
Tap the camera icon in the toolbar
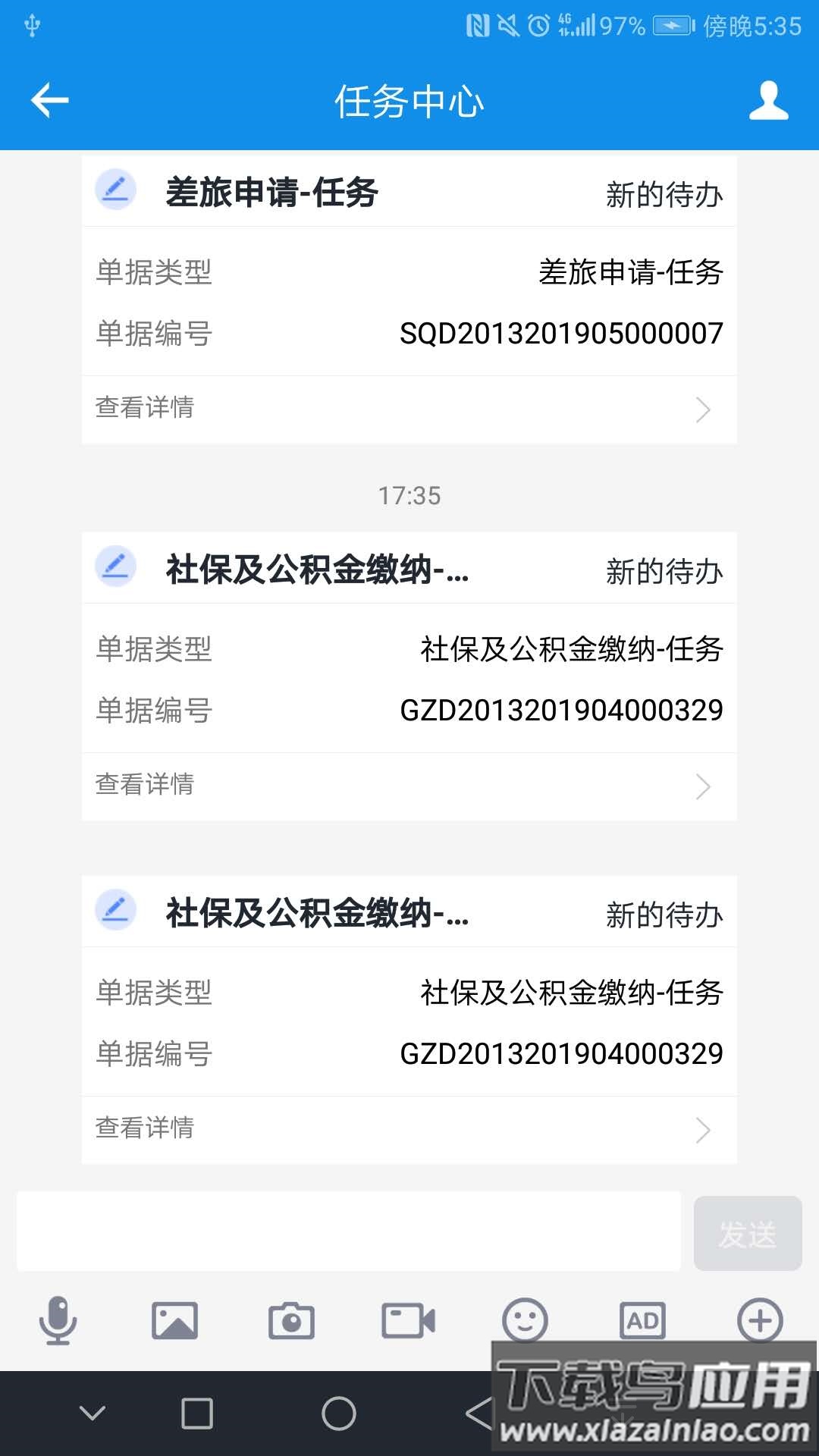tap(292, 1321)
